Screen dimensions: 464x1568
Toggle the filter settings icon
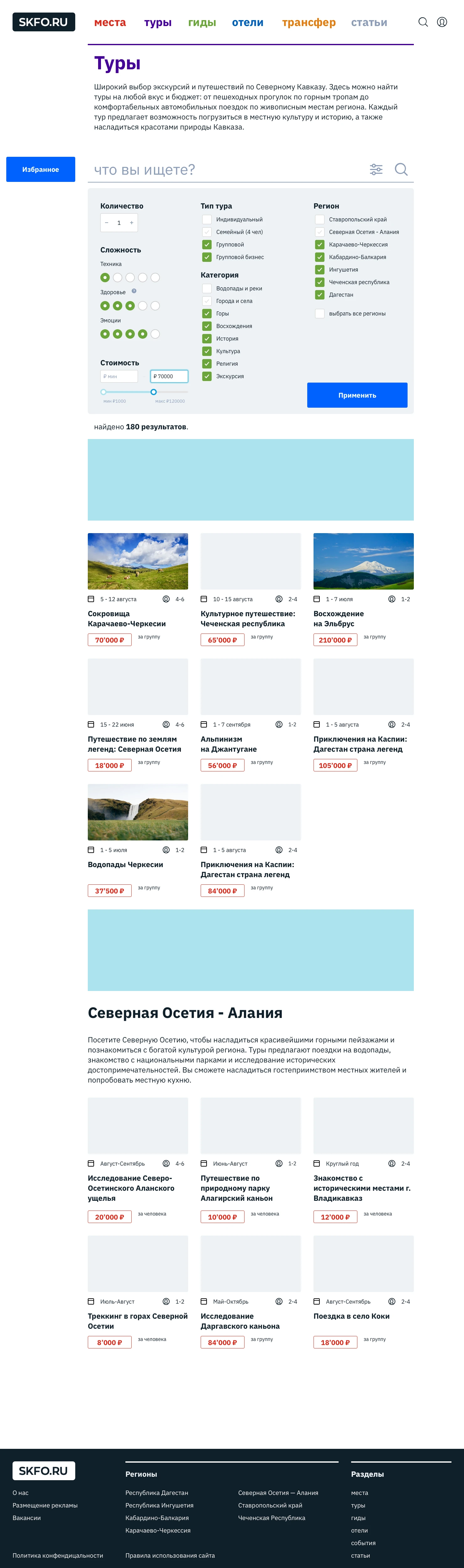376,170
